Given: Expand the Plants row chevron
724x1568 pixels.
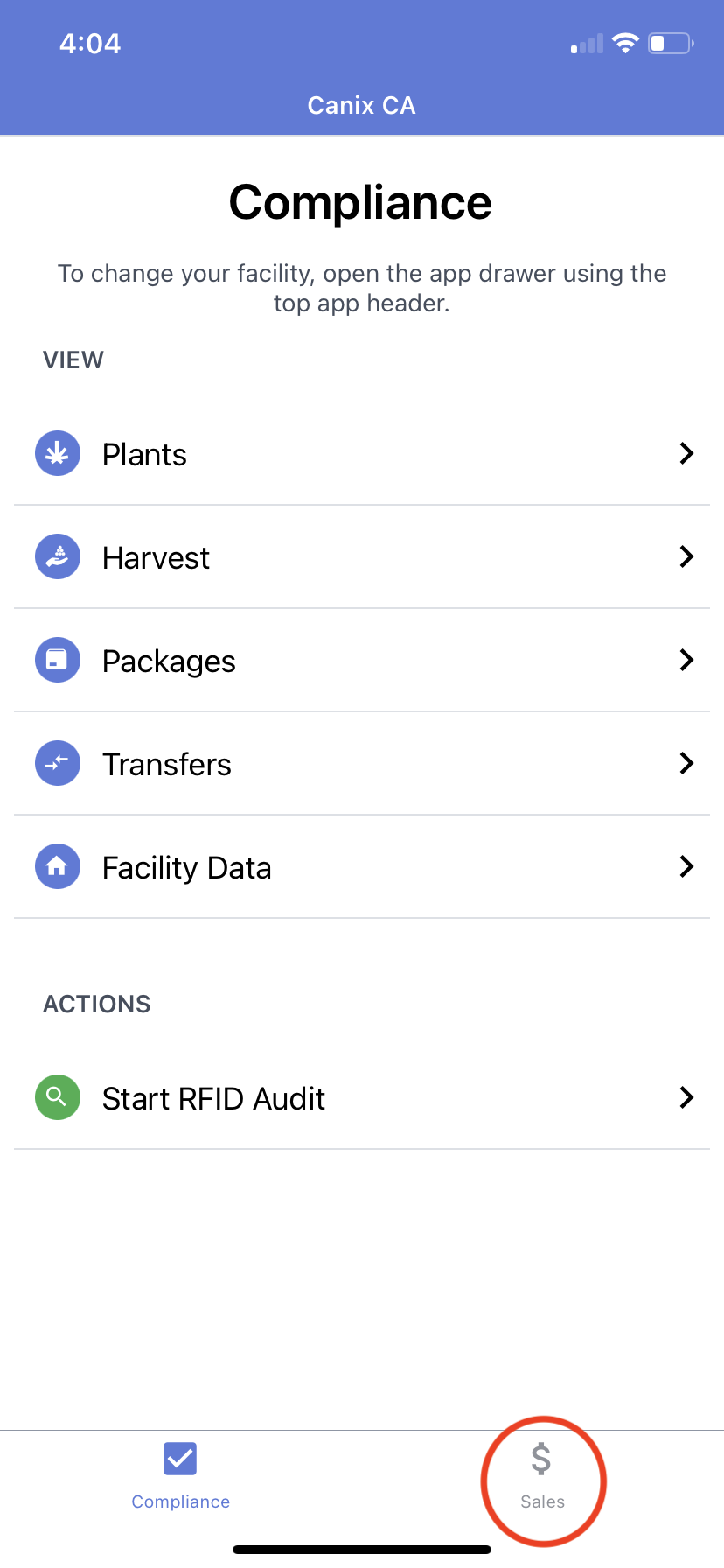Looking at the screenshot, I should (687, 453).
